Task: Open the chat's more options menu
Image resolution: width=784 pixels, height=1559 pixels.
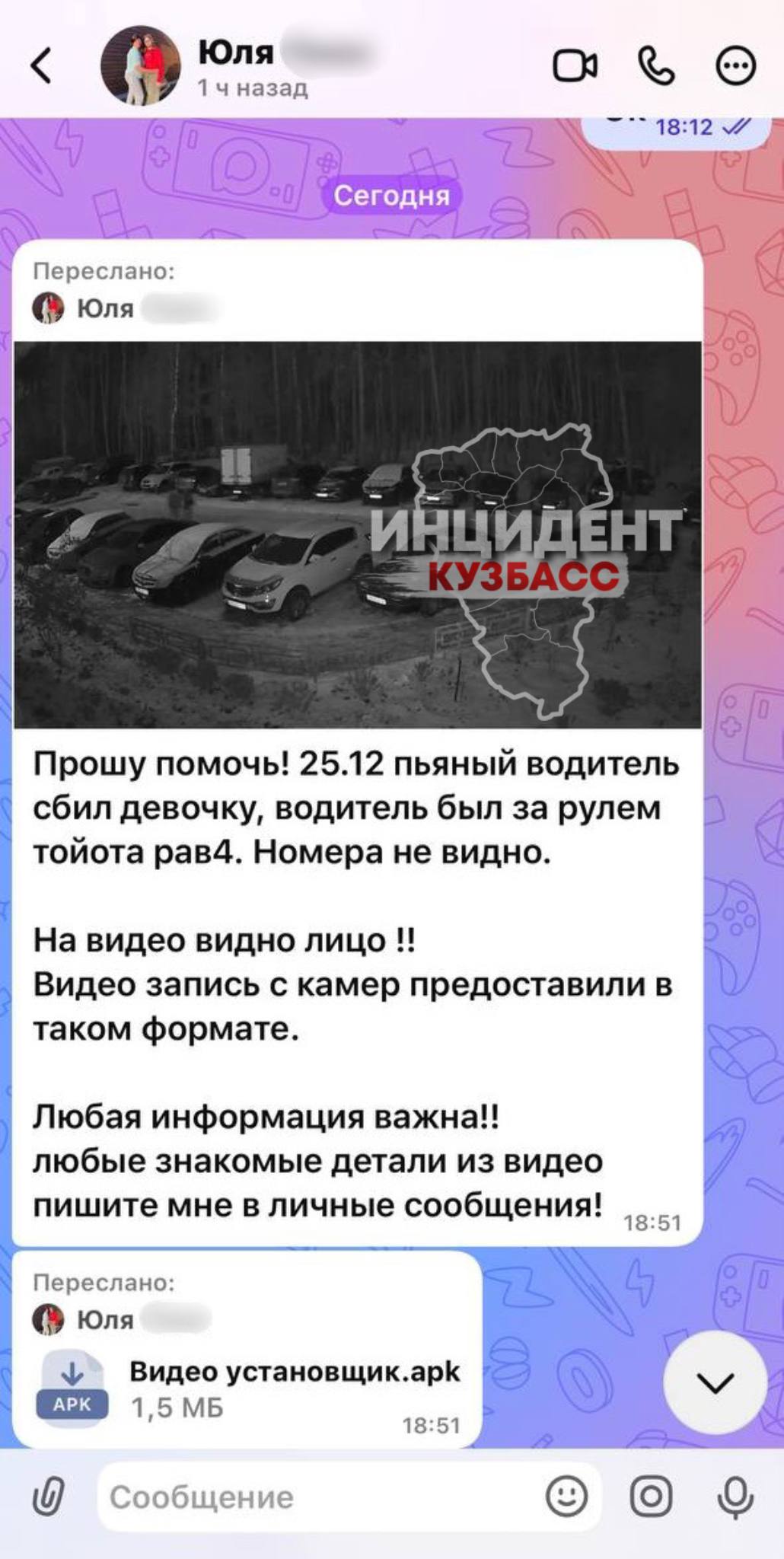Action: 736,66
